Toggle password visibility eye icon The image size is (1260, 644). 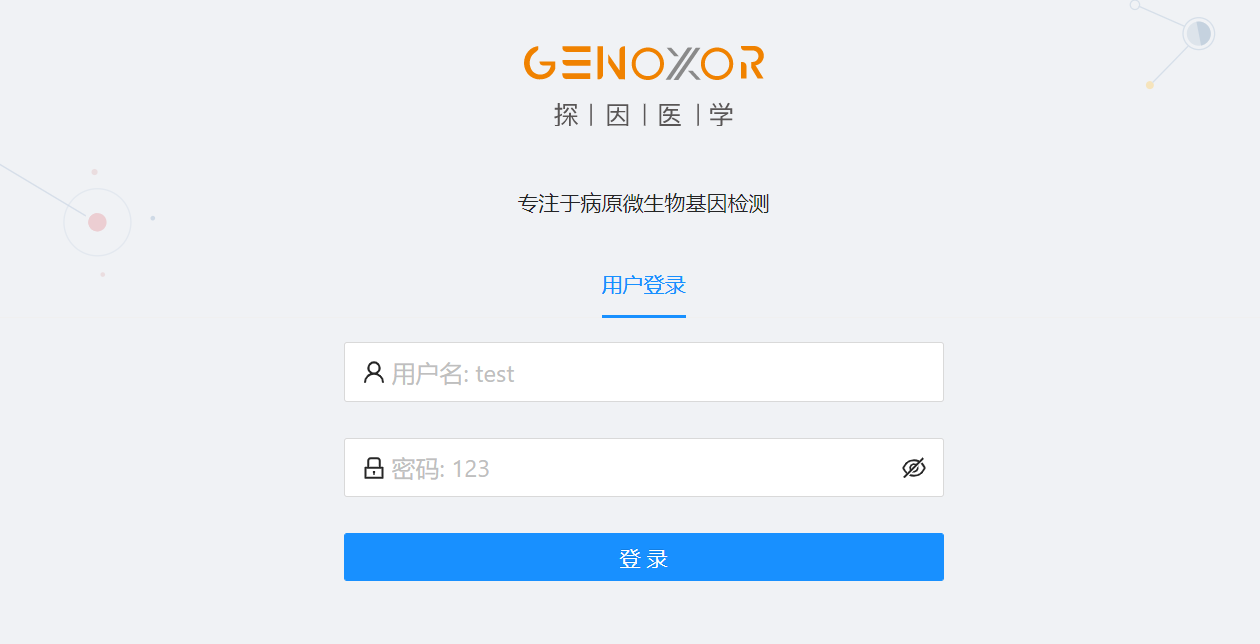[x=913, y=468]
